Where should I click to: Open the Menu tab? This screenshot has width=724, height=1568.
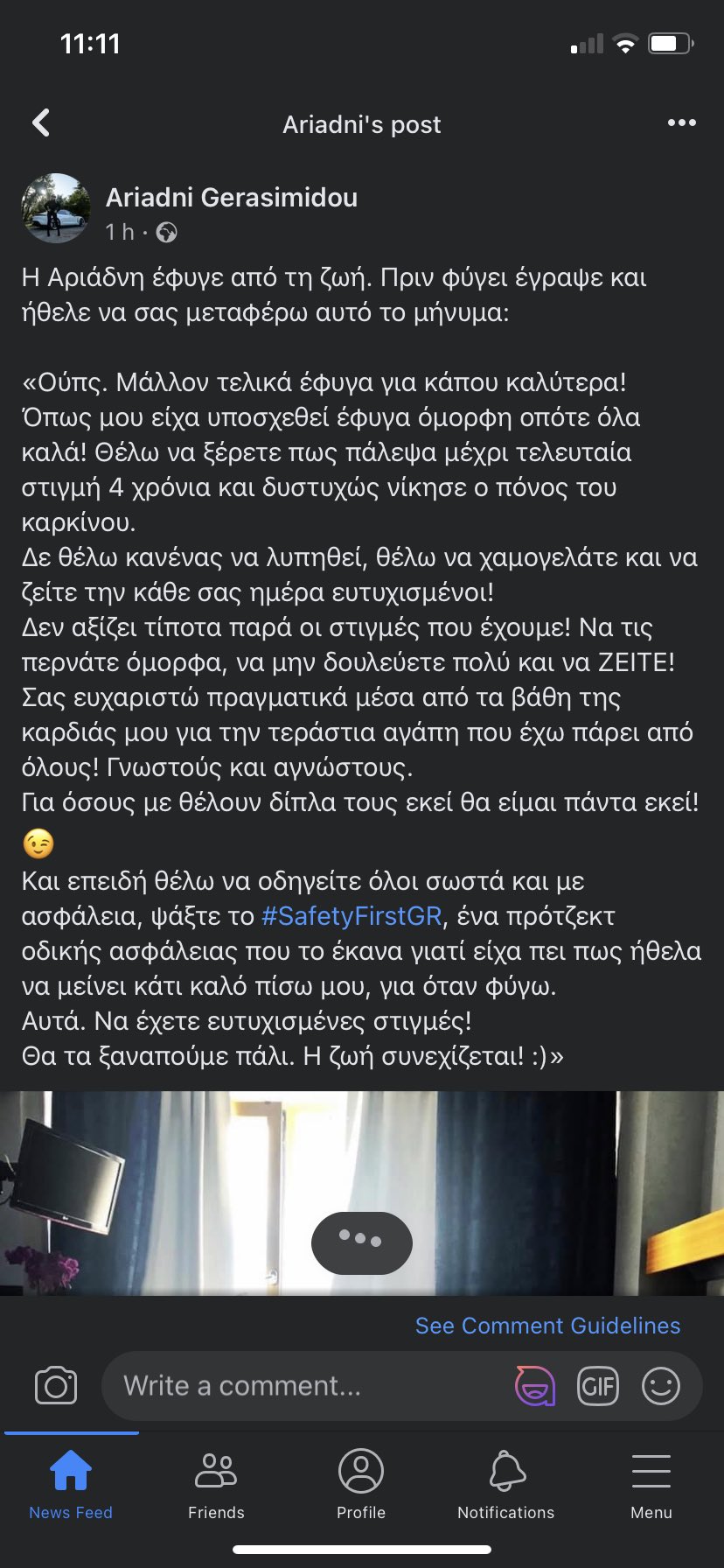(x=651, y=1484)
